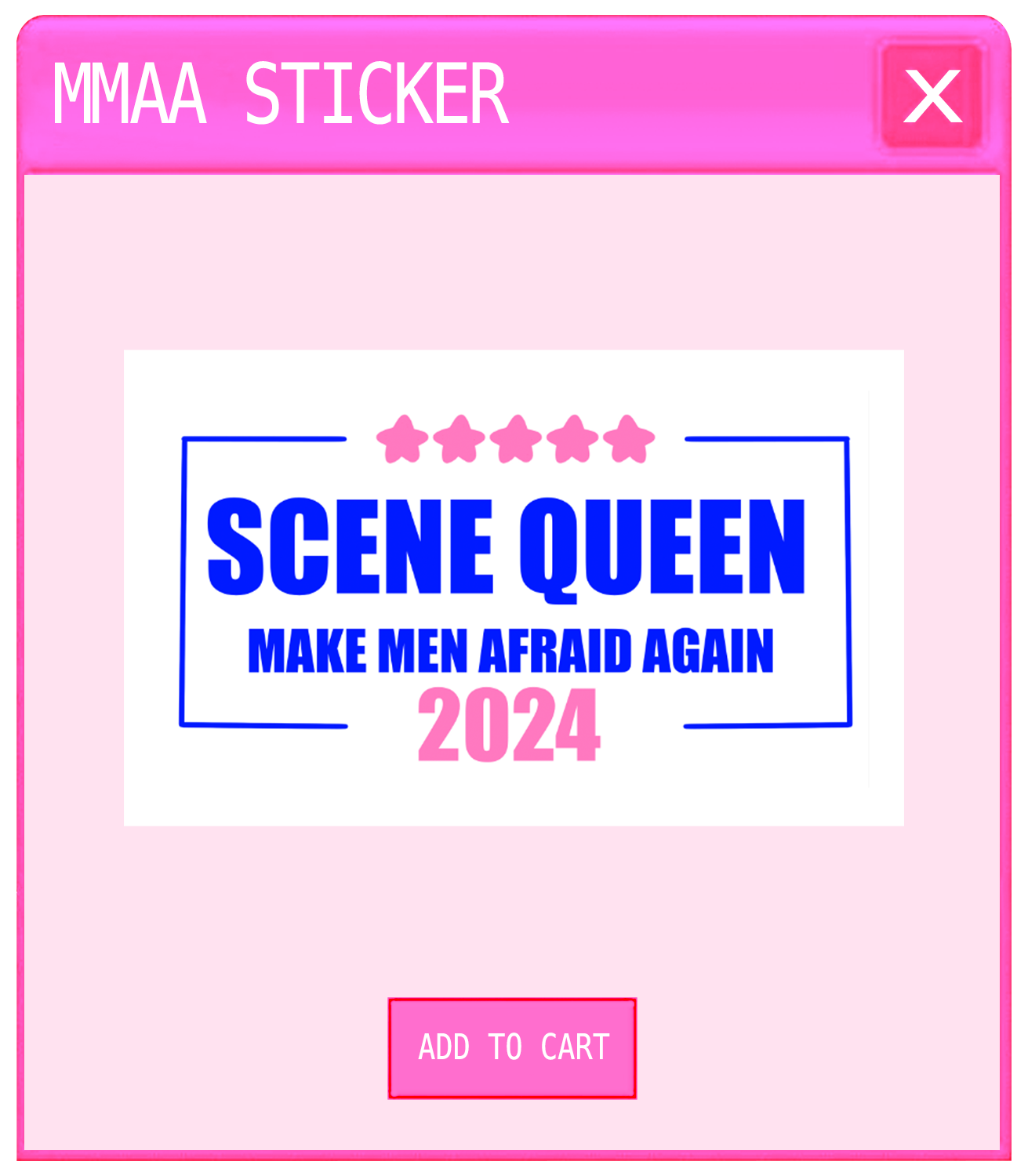This screenshot has width=1028, height=1176.
Task: Add the MMAA sticker to cart
Action: (512, 1047)
